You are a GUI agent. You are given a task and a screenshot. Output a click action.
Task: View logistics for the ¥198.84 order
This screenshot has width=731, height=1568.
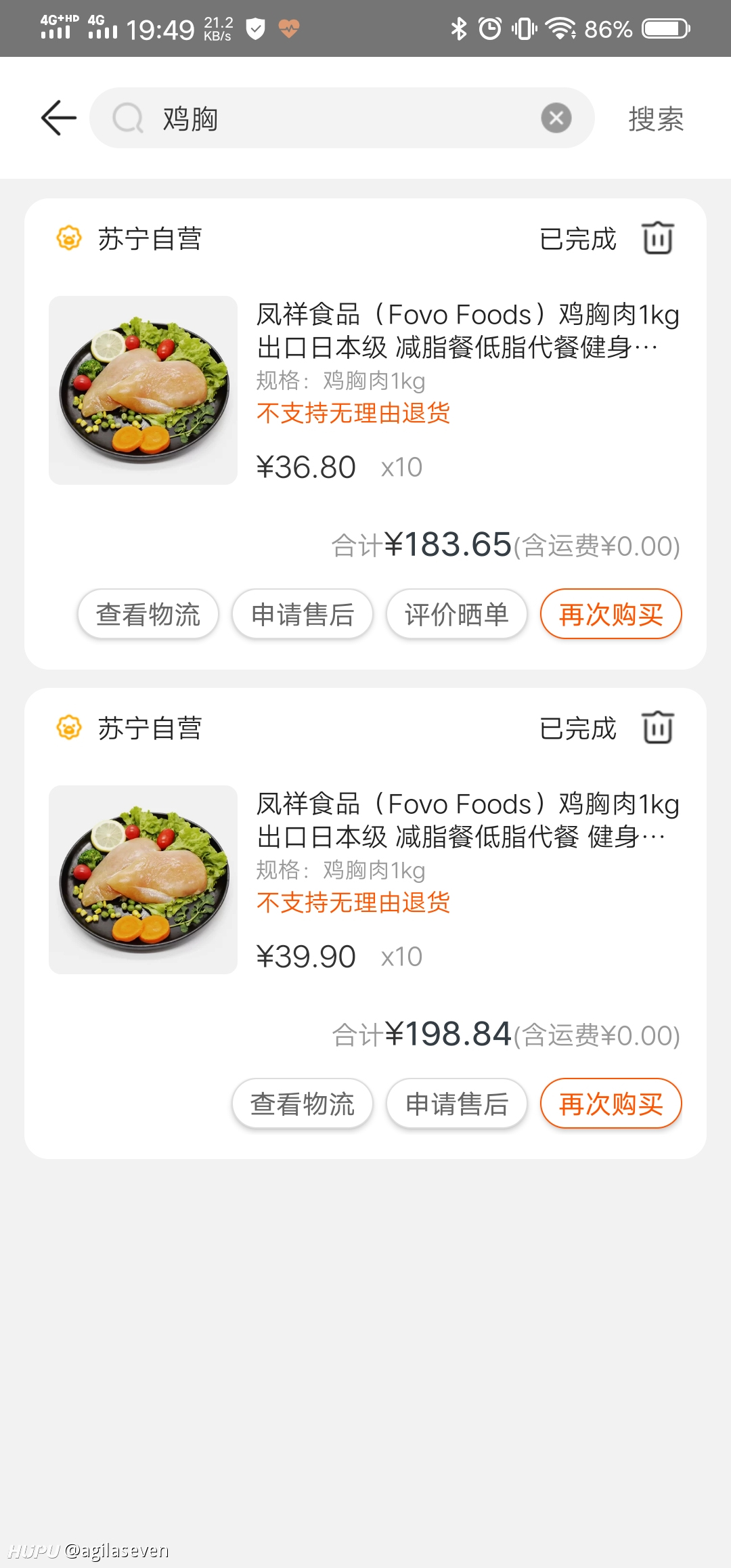(303, 1104)
